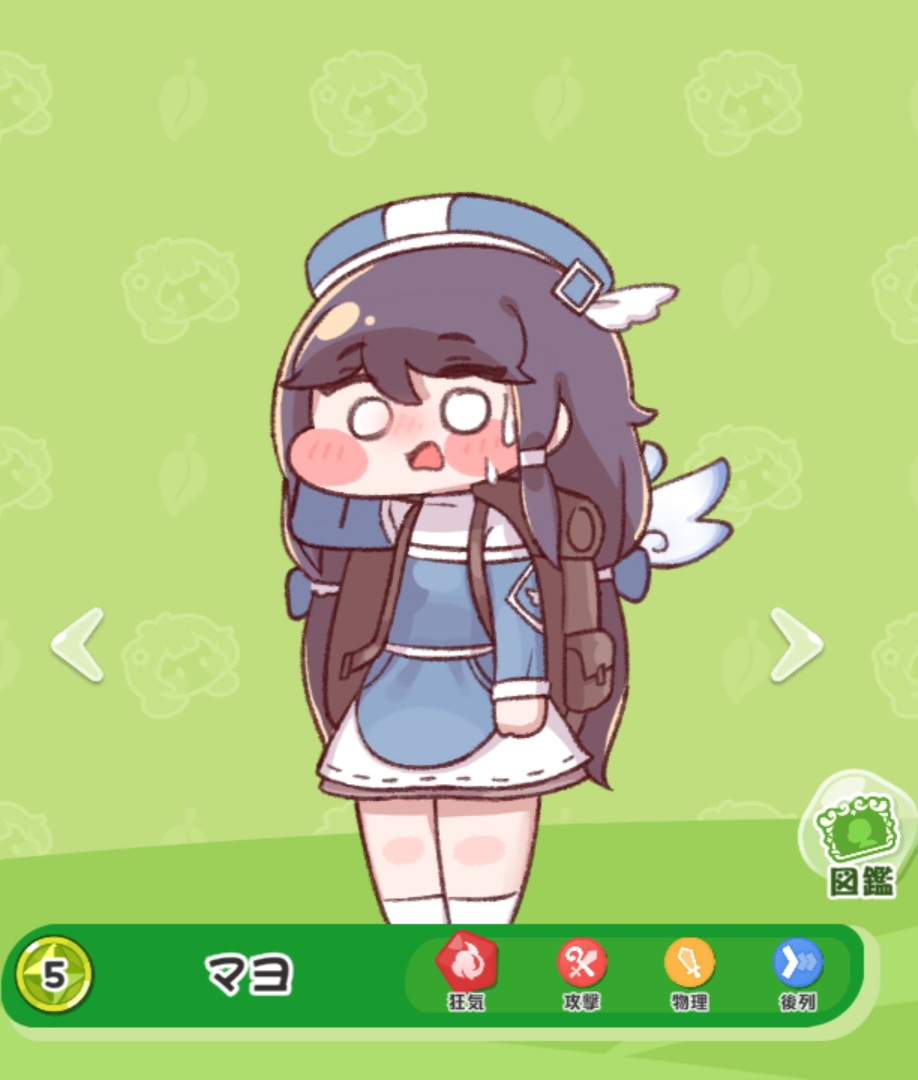Tap the 狂気 attribute icon
This screenshot has height=1080, width=918.
(x=466, y=964)
